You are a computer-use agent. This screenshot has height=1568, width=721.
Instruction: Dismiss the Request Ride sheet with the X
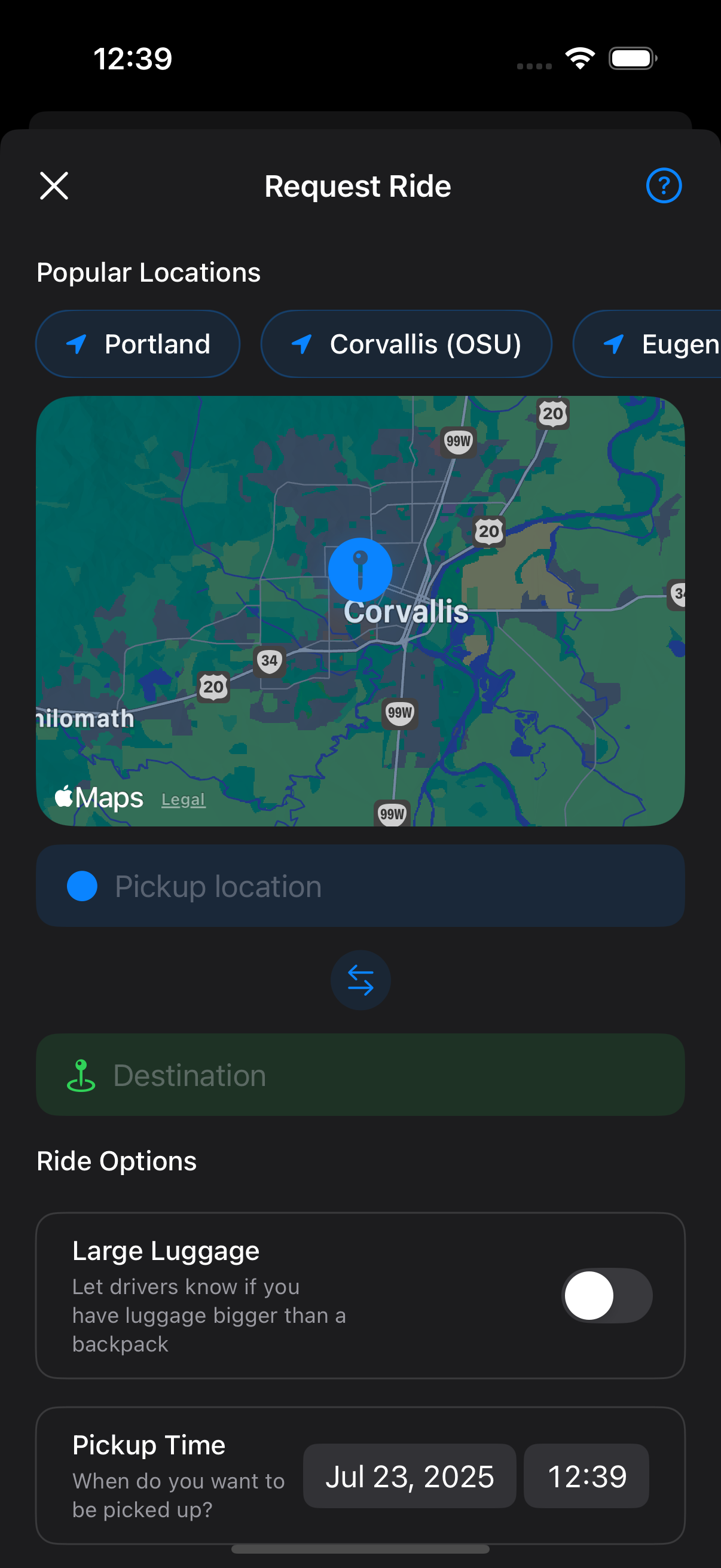tap(54, 185)
